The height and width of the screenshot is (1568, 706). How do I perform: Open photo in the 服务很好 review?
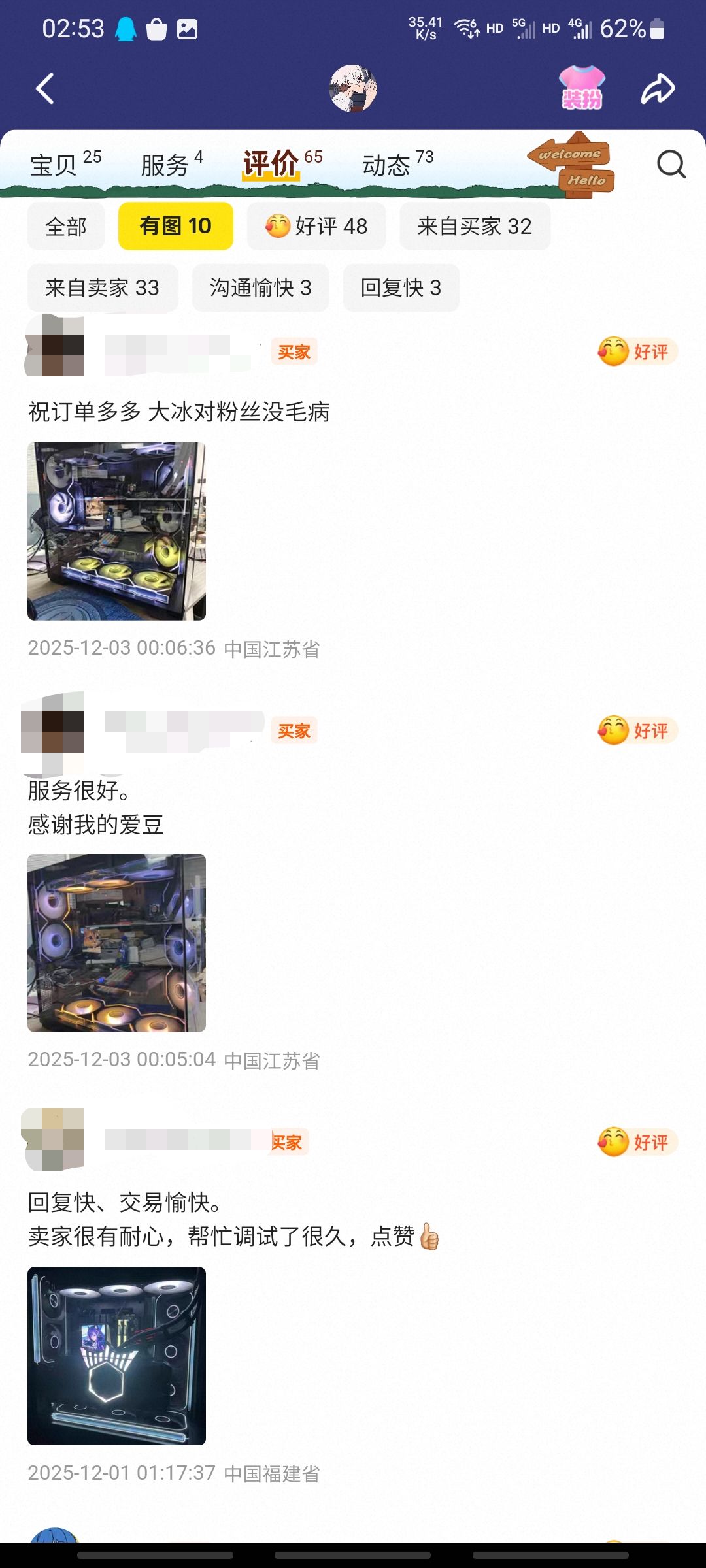116,943
